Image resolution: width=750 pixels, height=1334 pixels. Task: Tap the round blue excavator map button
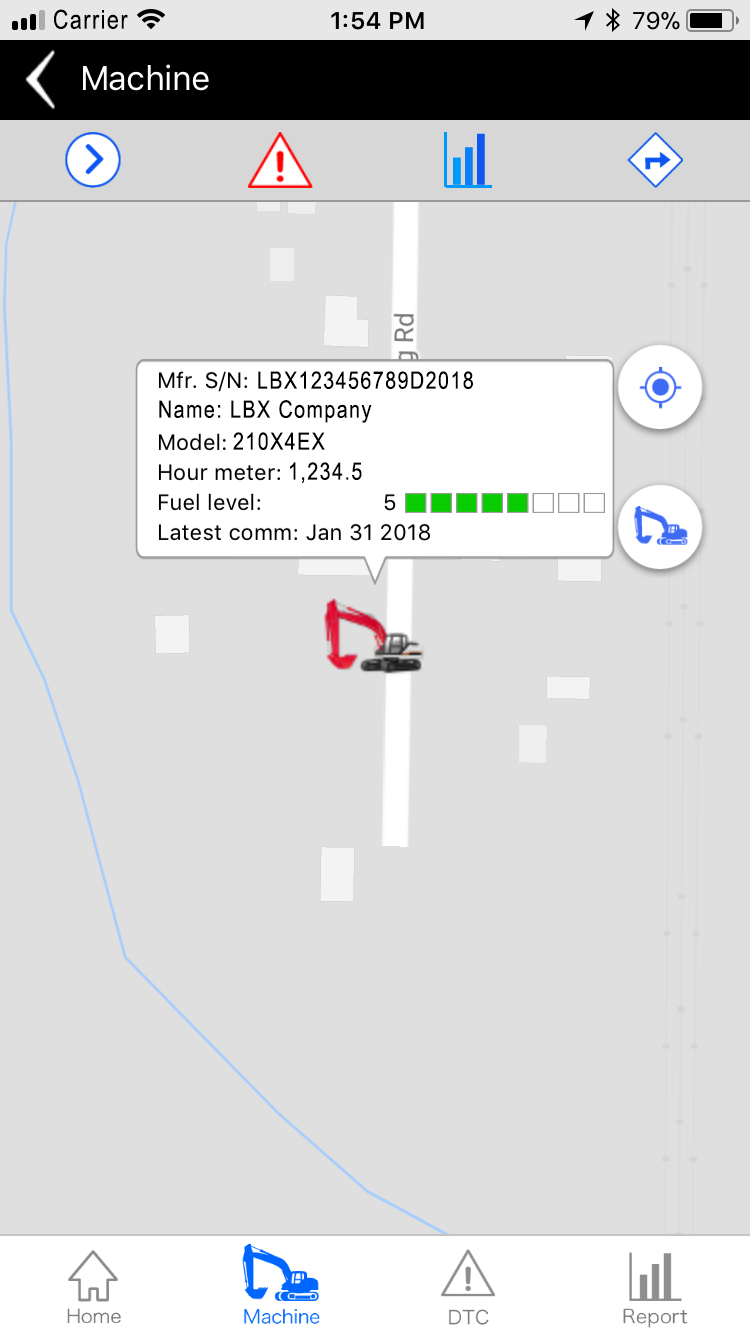(x=659, y=526)
